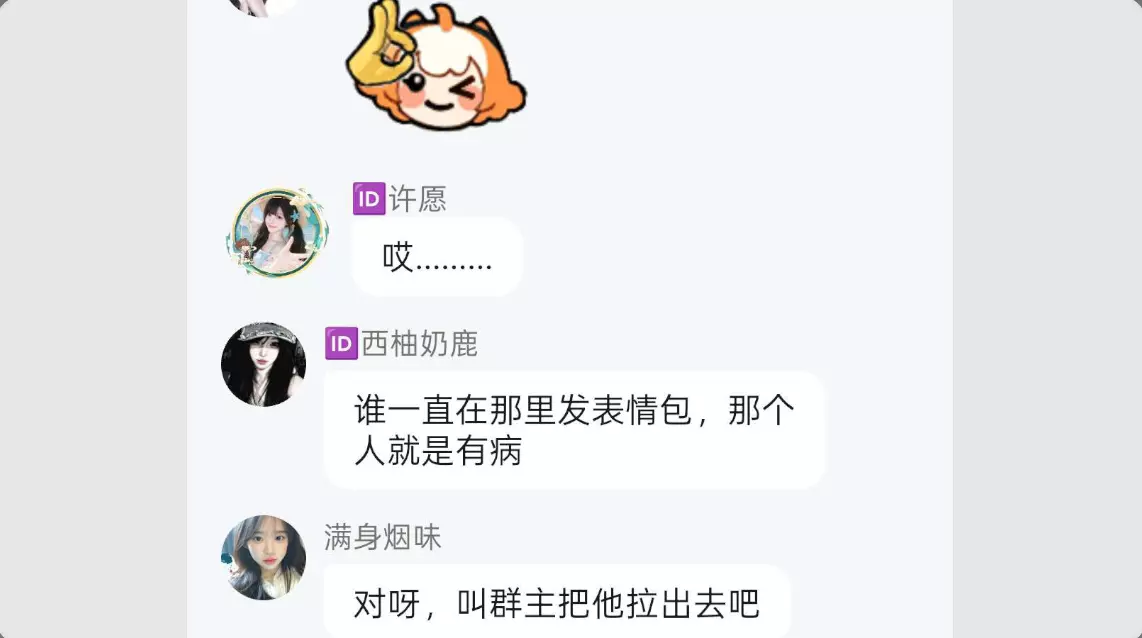The width and height of the screenshot is (1142, 638).
Task: View 满身烟味's avatar profile
Action: click(263, 557)
